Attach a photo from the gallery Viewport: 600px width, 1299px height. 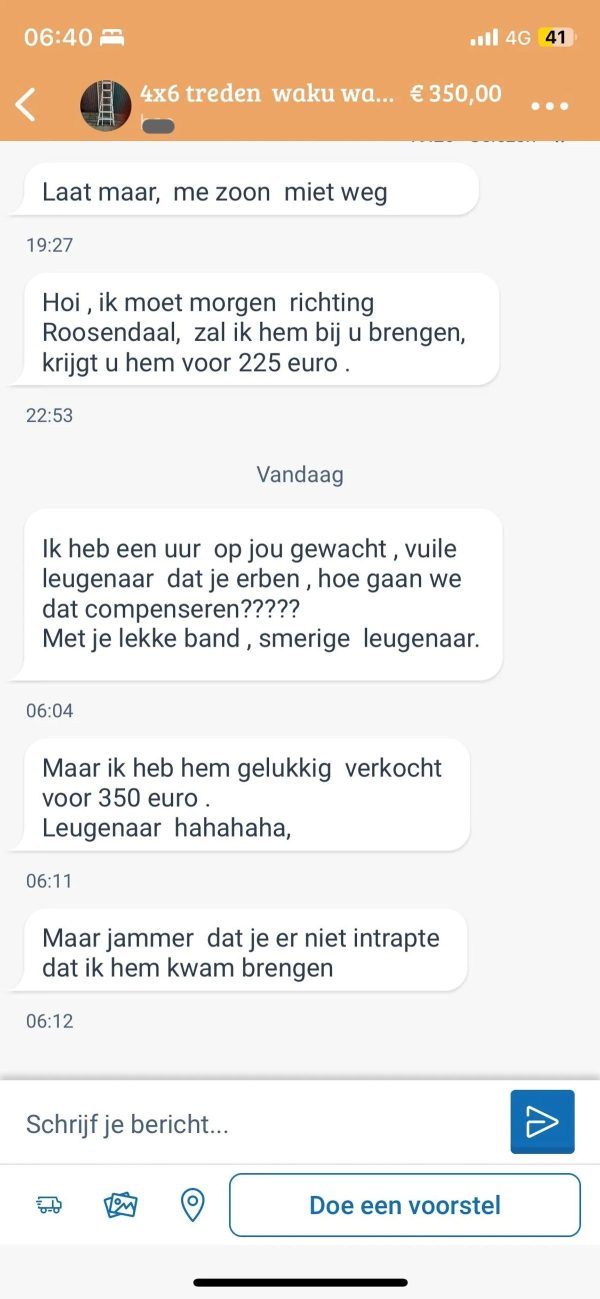click(121, 1205)
